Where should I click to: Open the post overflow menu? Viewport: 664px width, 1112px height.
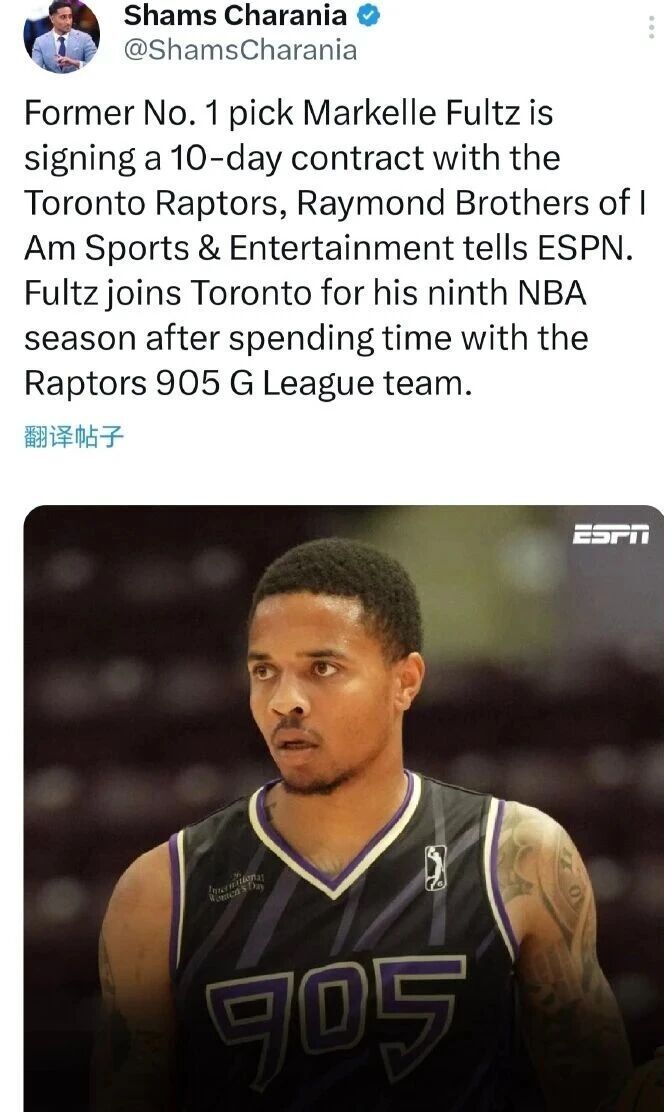tap(651, 27)
